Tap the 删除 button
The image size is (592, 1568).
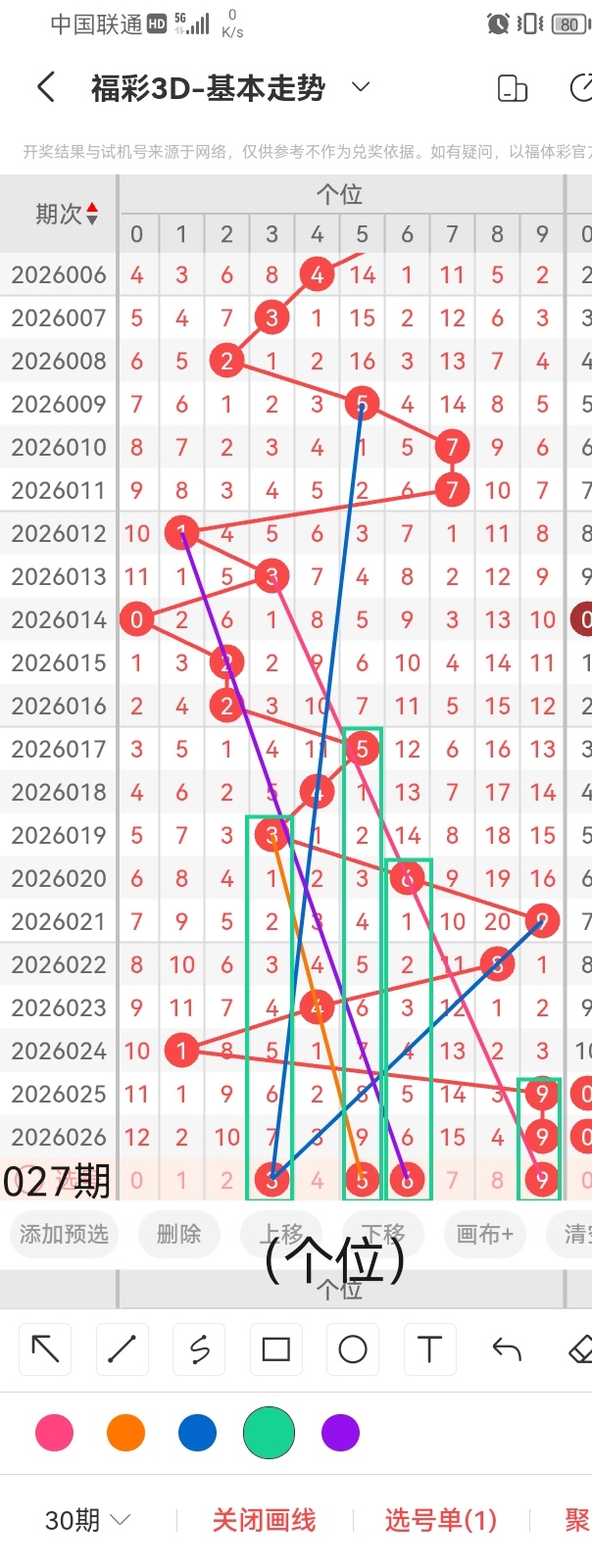pos(178,1234)
